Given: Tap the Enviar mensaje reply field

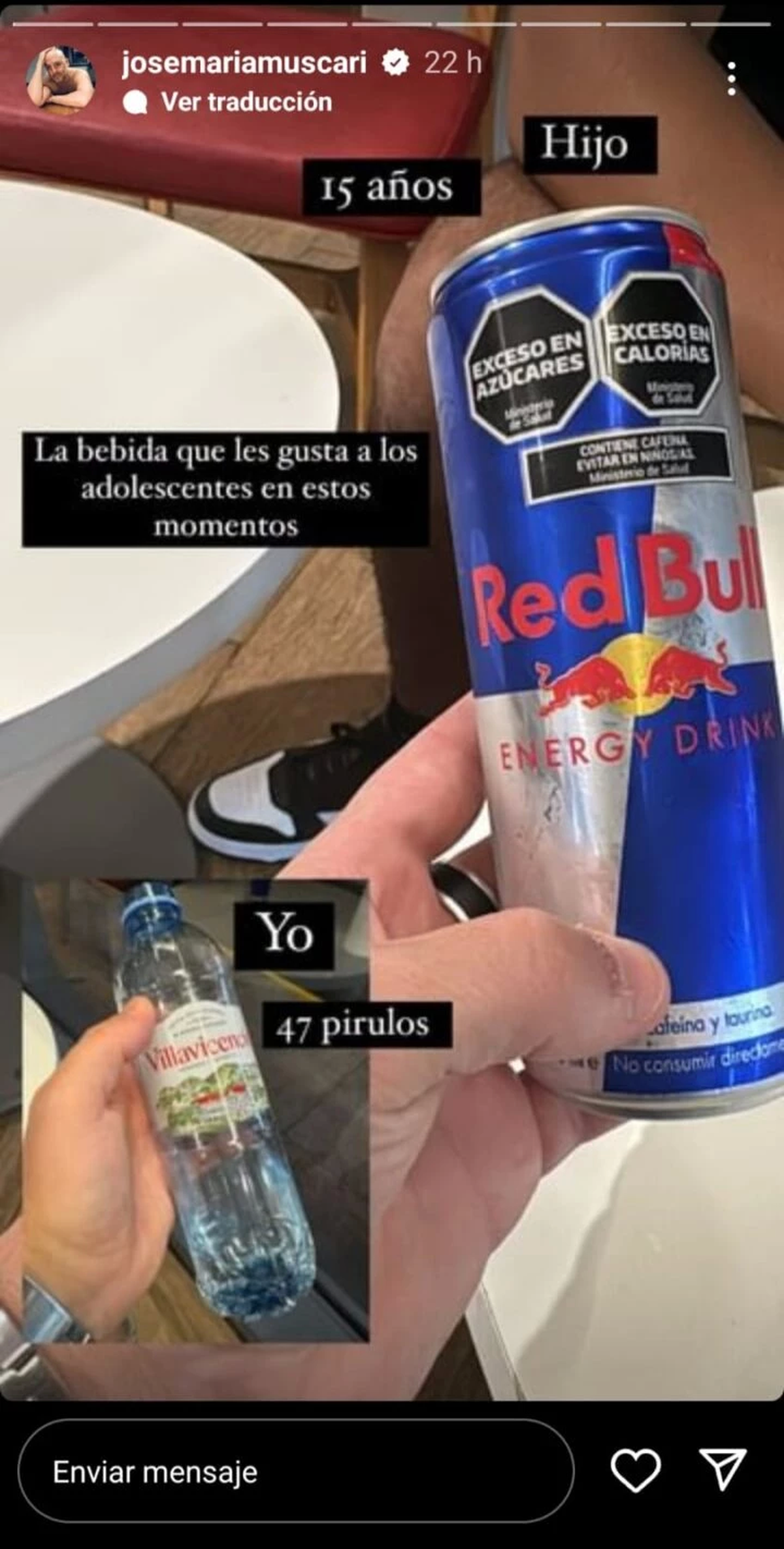Looking at the screenshot, I should pos(295,1473).
